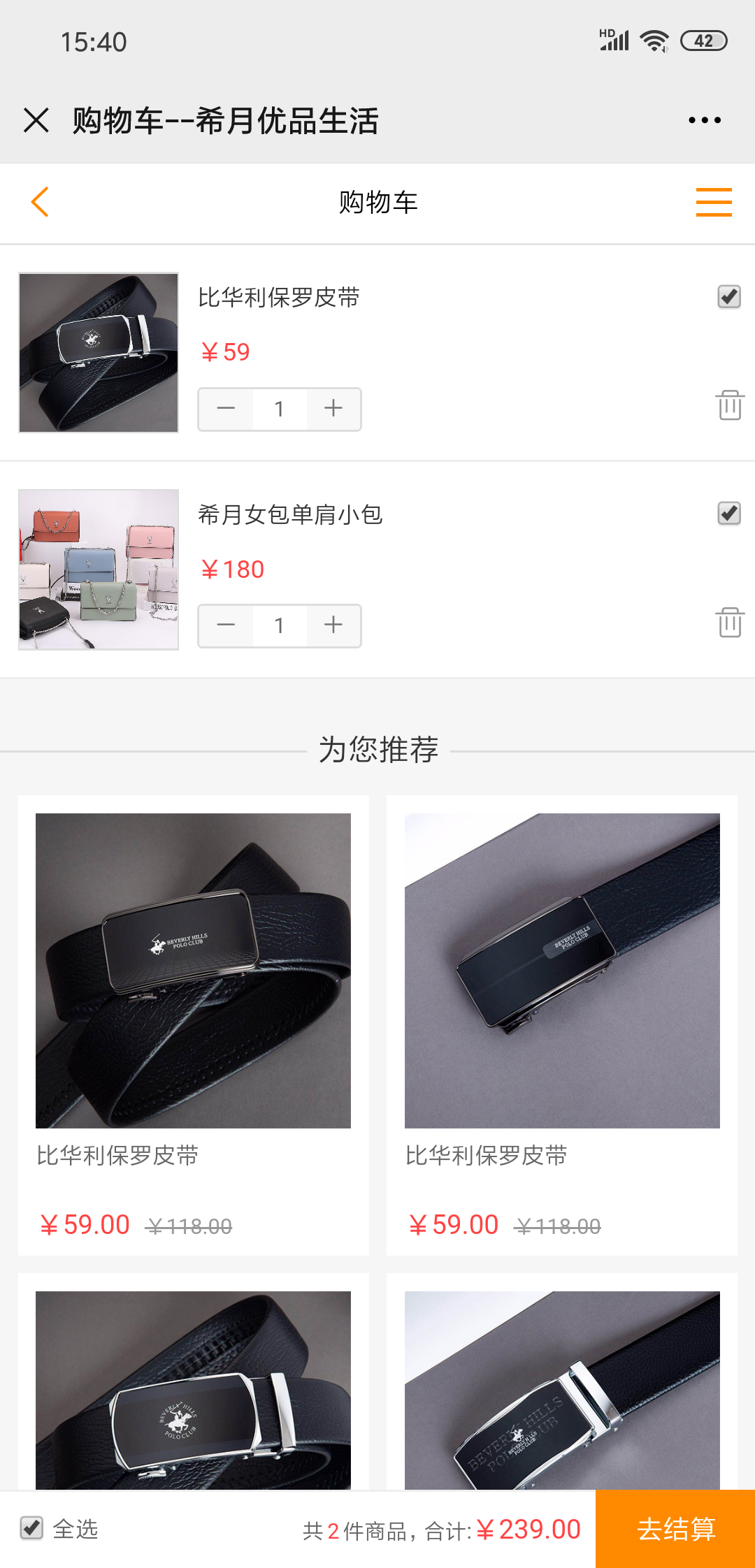This screenshot has width=755, height=1568.
Task: Increase quantity of 希月女包单肩小包
Action: tap(333, 625)
